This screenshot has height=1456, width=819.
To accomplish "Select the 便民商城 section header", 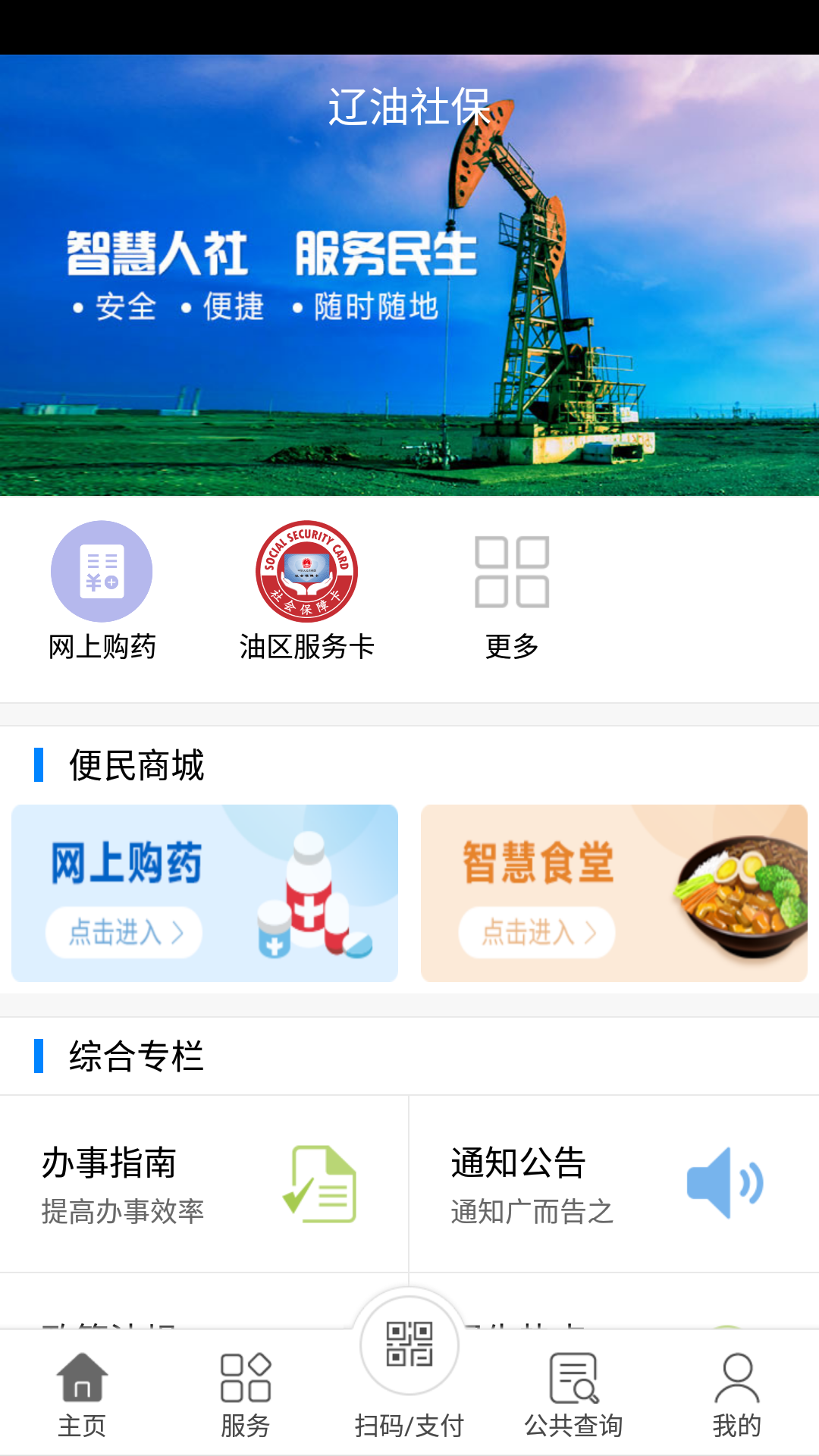I will [x=135, y=768].
